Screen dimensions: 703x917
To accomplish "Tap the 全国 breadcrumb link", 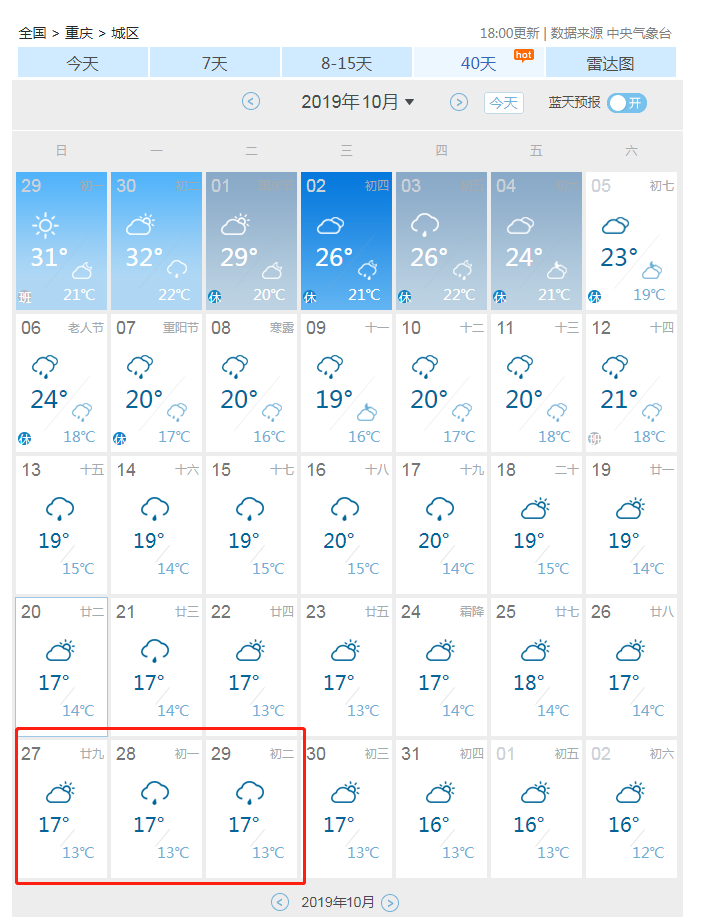I will coord(32,33).
